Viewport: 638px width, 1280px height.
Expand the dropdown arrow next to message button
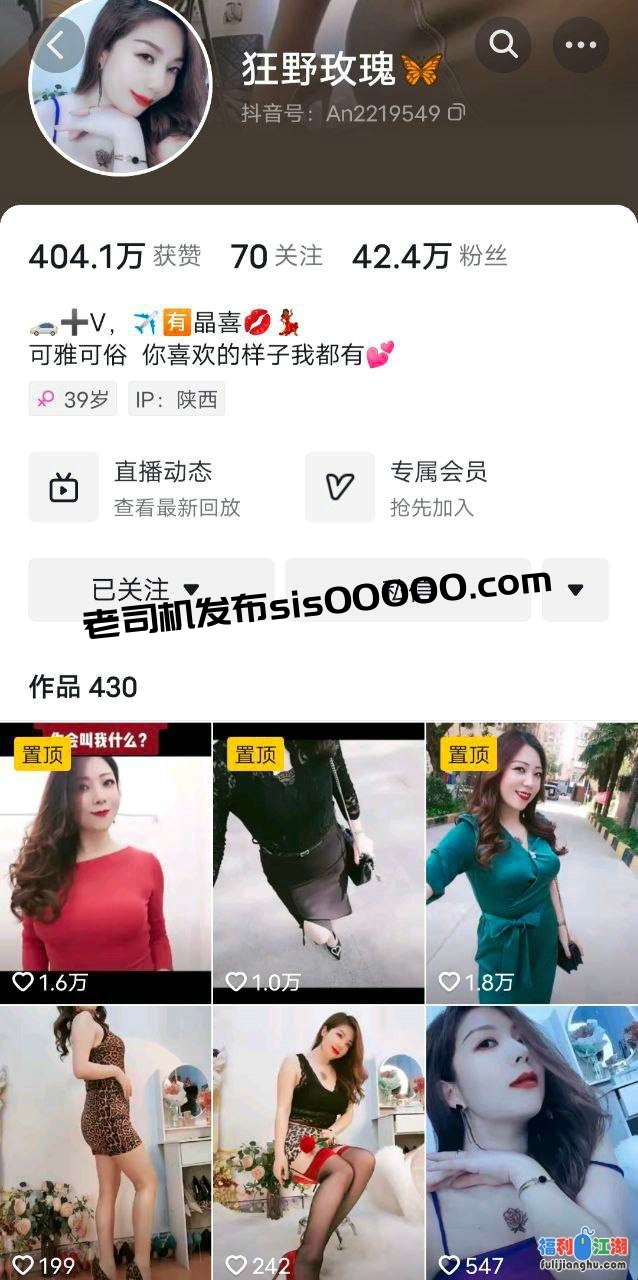tap(575, 589)
